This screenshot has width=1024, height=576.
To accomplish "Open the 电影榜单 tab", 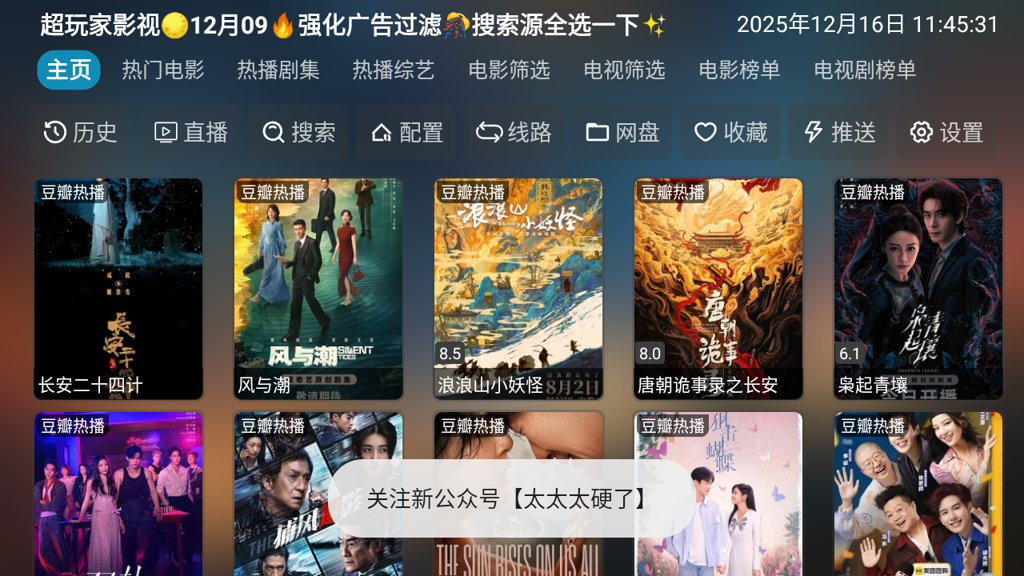I will (739, 70).
